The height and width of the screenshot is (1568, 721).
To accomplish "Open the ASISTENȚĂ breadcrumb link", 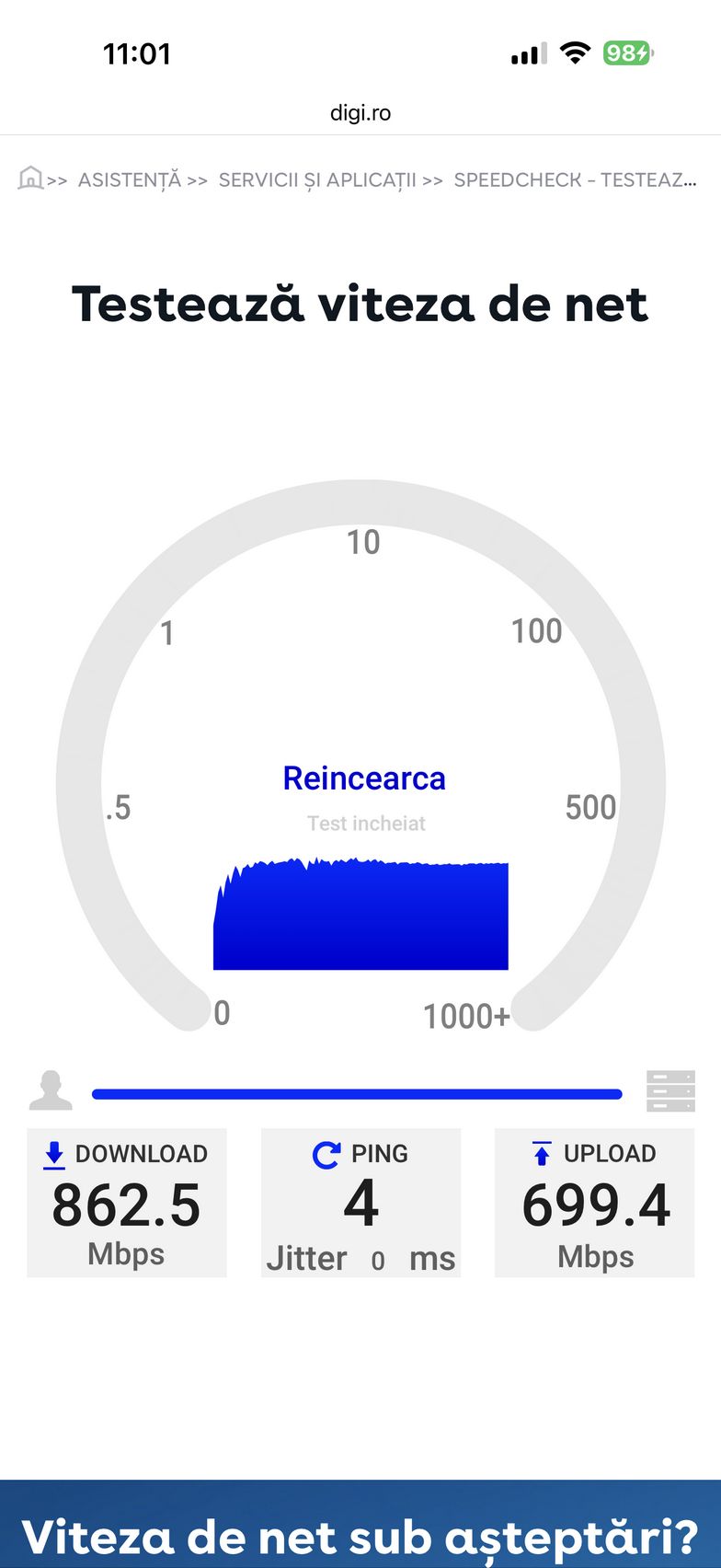I will click(x=129, y=180).
